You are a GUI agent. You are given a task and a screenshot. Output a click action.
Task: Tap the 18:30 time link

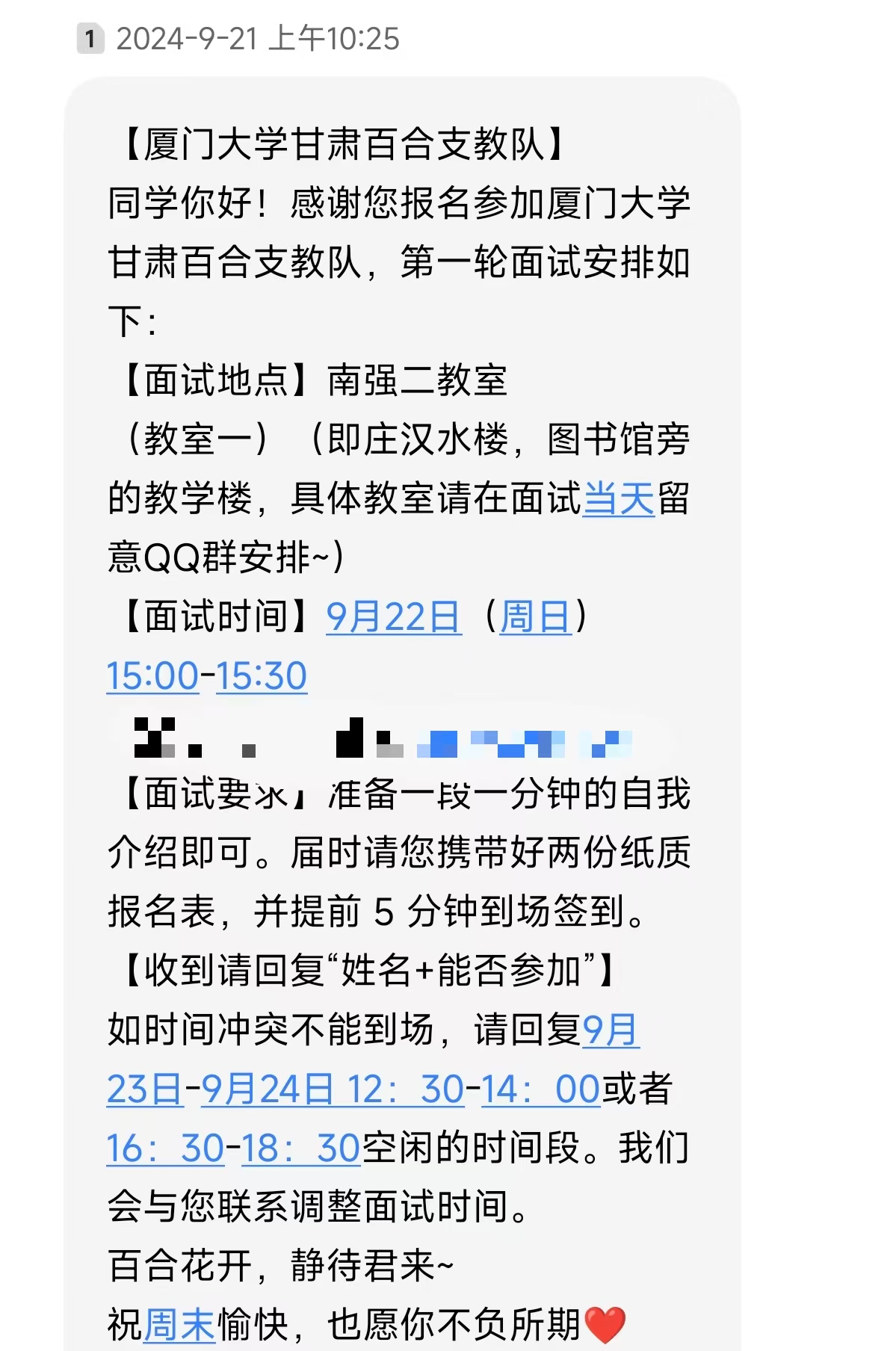pos(301,1148)
